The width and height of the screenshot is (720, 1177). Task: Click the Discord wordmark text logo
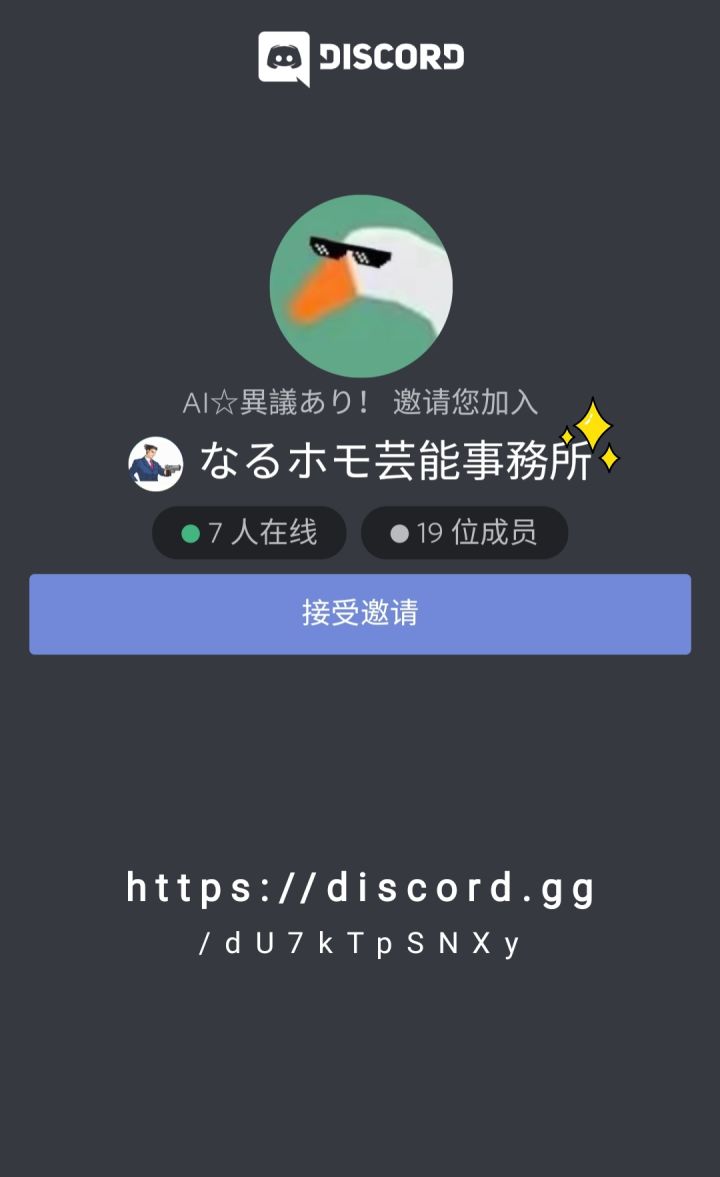point(390,57)
